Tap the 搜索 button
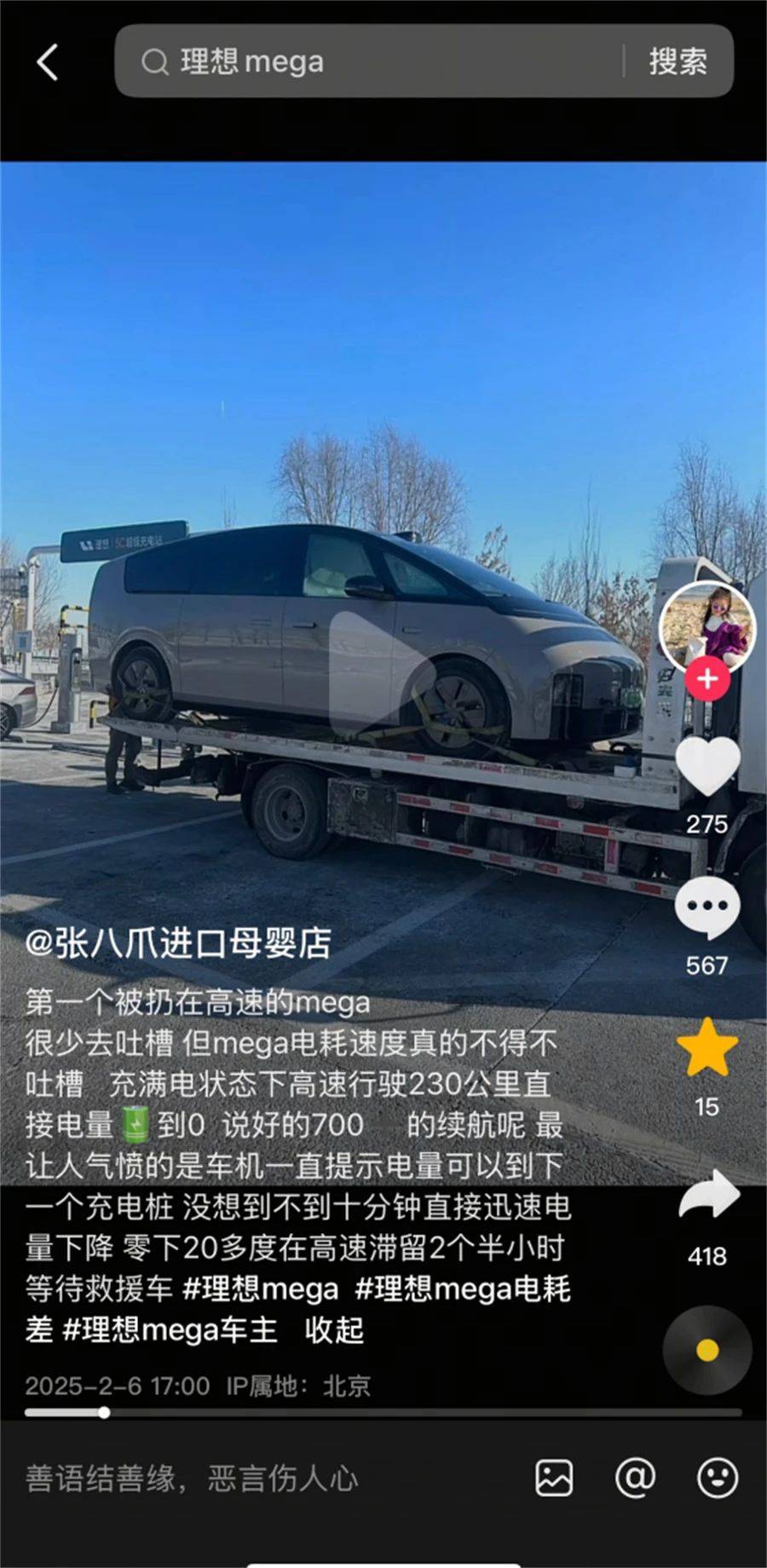767x1568 pixels. [678, 61]
